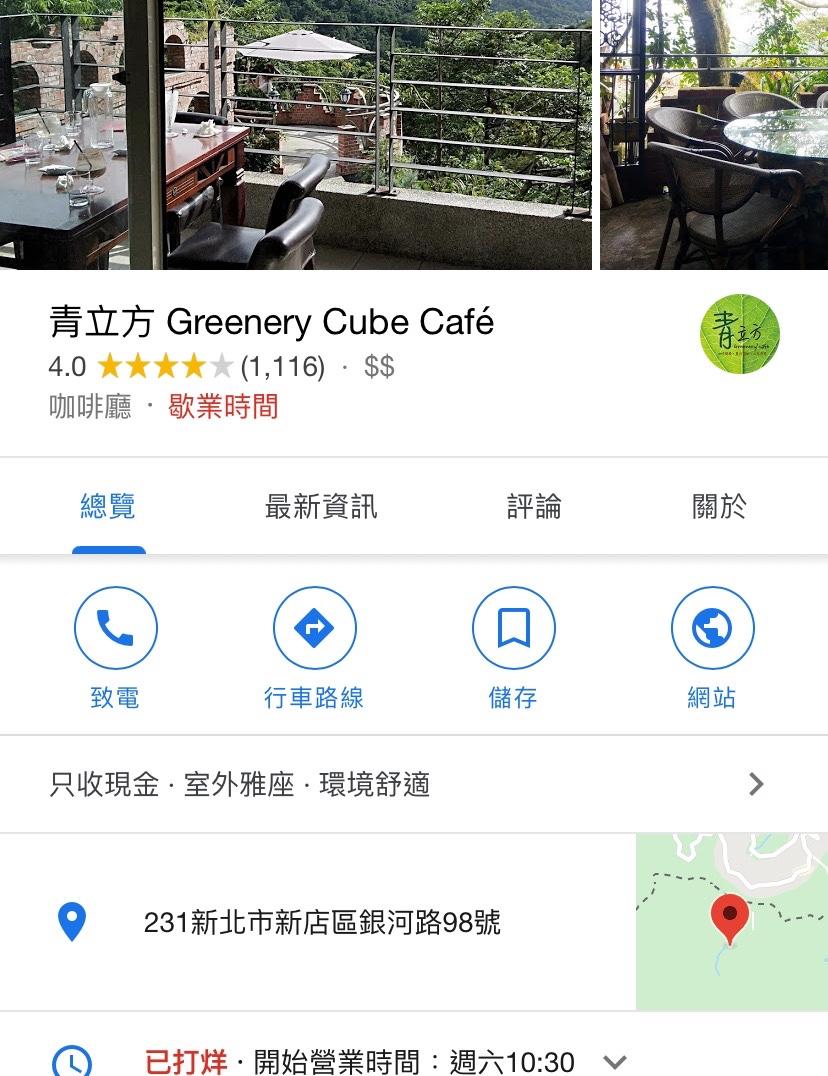Tap the address 231新北市新店區銀河路98號
The width and height of the screenshot is (828, 1076).
322,922
